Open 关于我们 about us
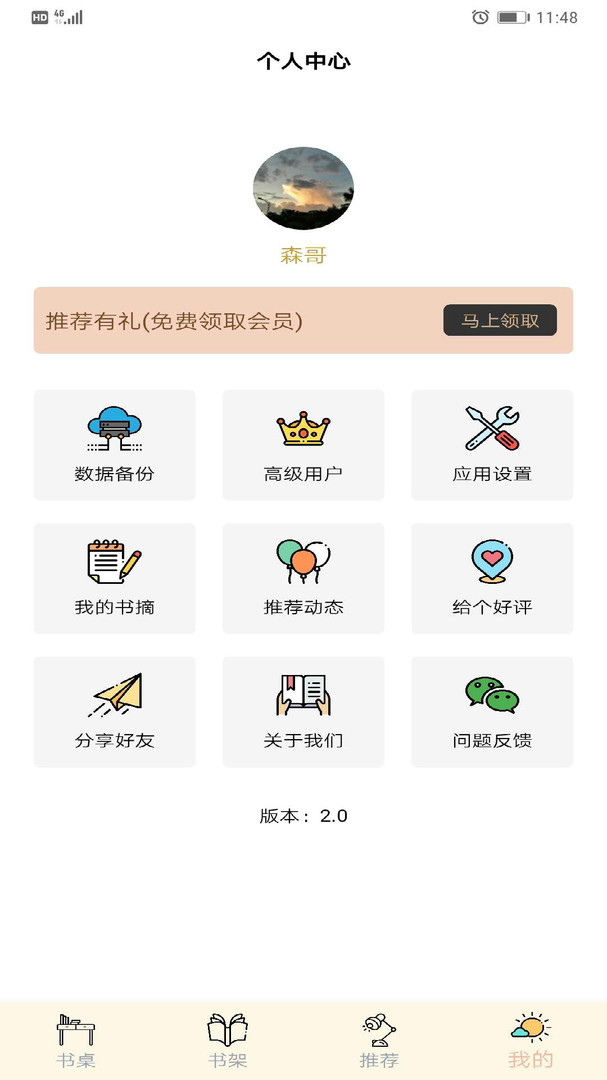The image size is (607, 1080). (x=303, y=711)
